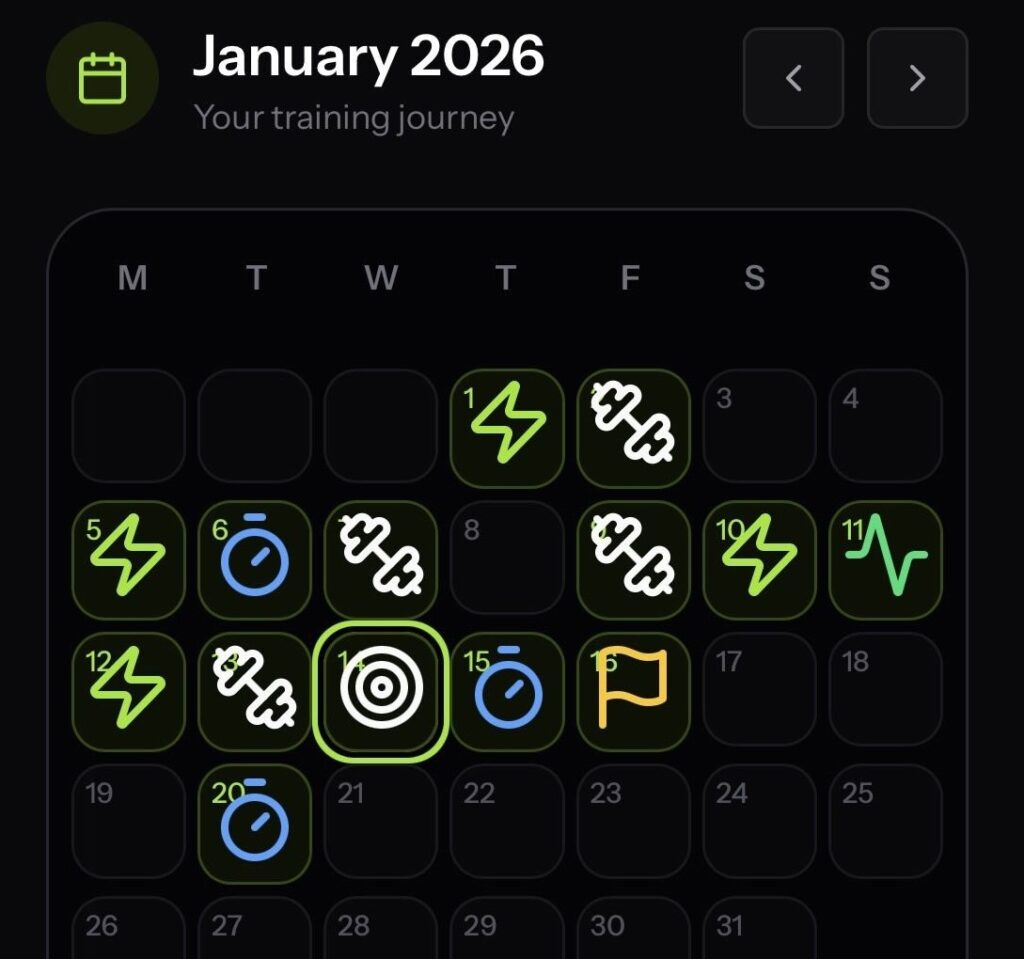
Task: Open the highlighted January 14 target day
Action: pyautogui.click(x=381, y=691)
